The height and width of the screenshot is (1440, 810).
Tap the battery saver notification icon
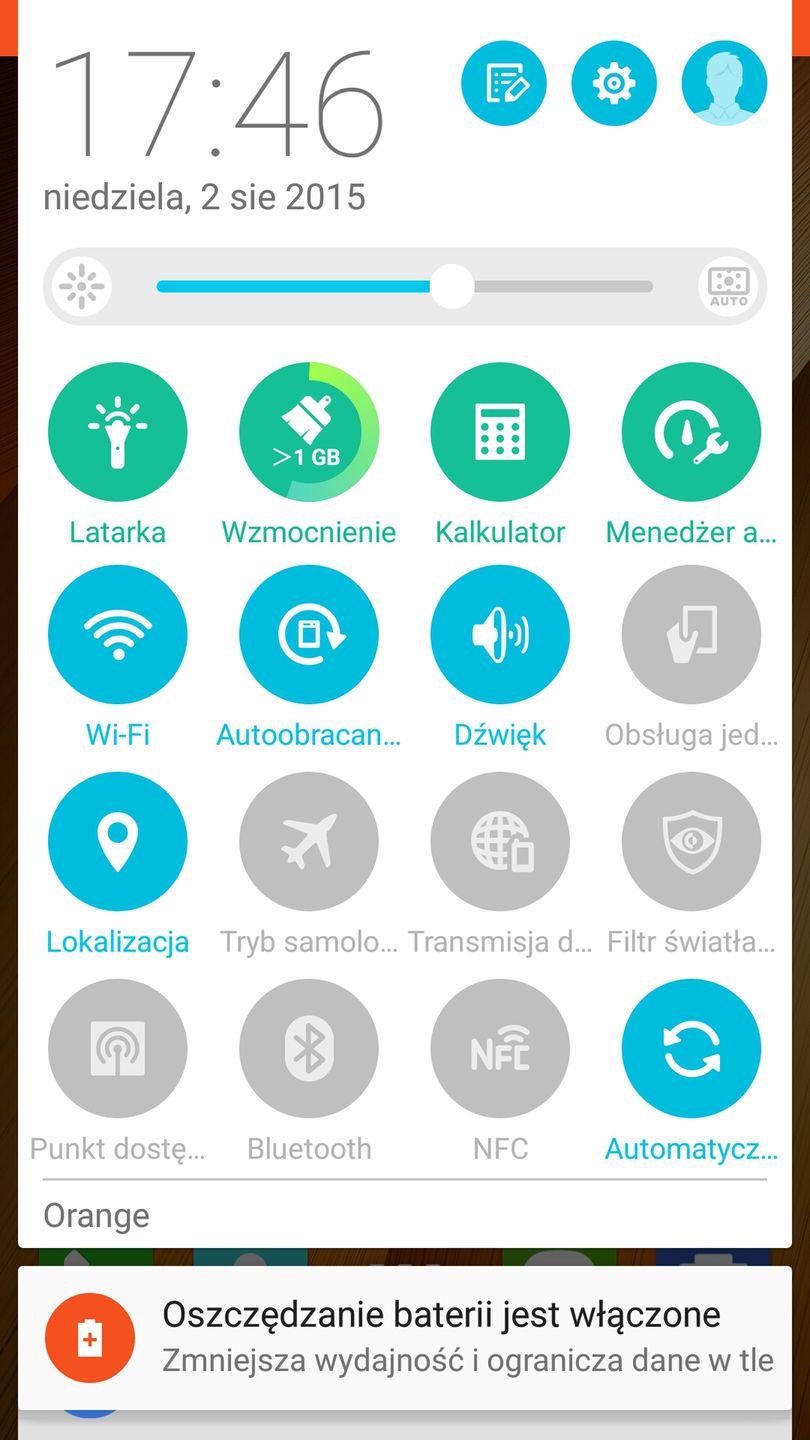click(x=90, y=1336)
